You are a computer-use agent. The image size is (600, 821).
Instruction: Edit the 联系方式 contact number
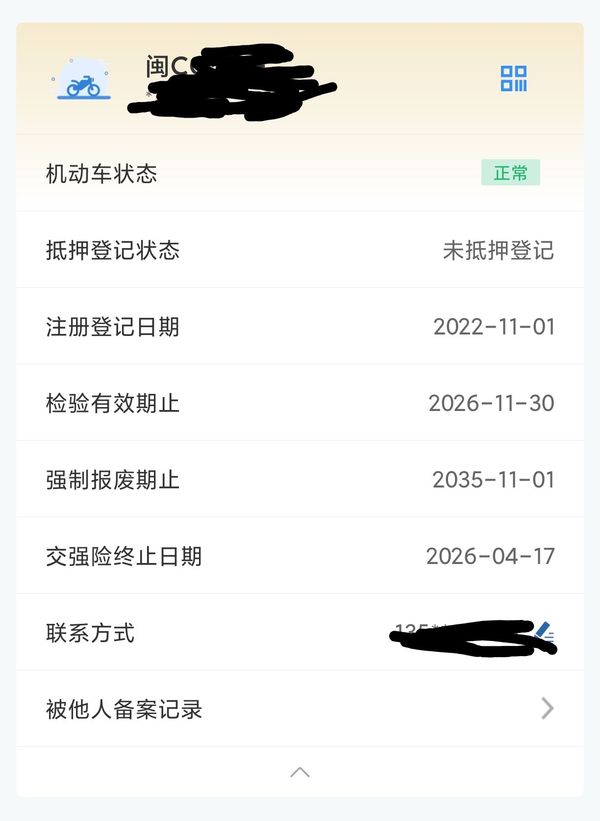[544, 630]
